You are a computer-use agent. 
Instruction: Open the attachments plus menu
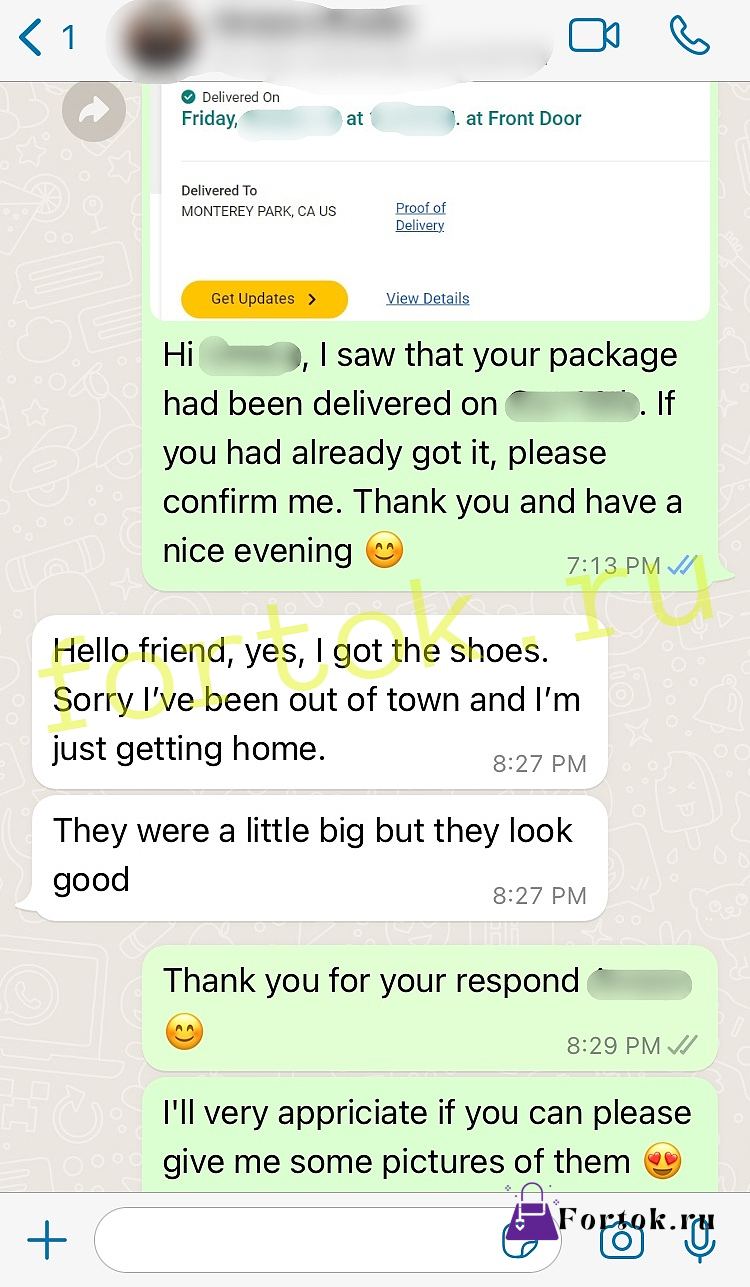[47, 1241]
